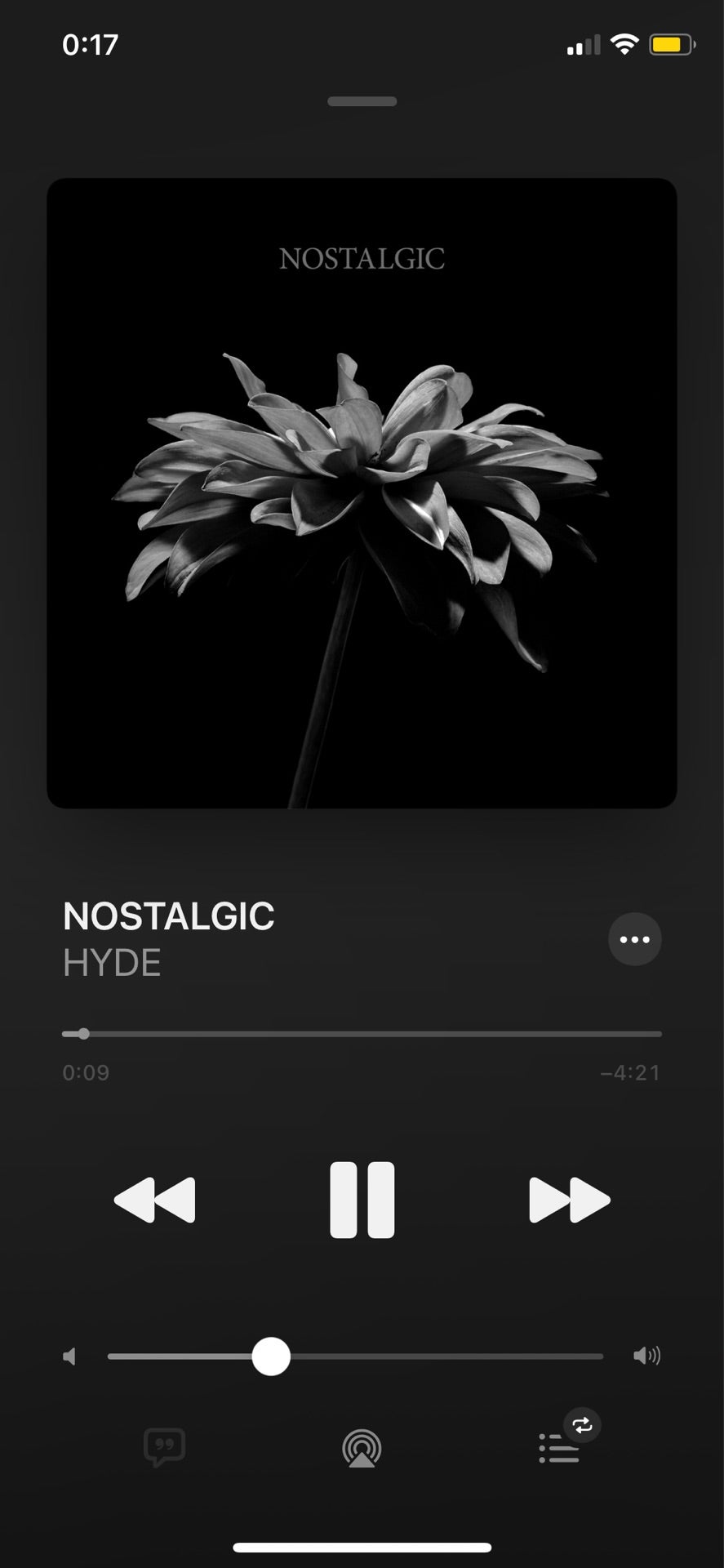Open AirPlay output options
The image size is (724, 1568).
coord(362,1449)
